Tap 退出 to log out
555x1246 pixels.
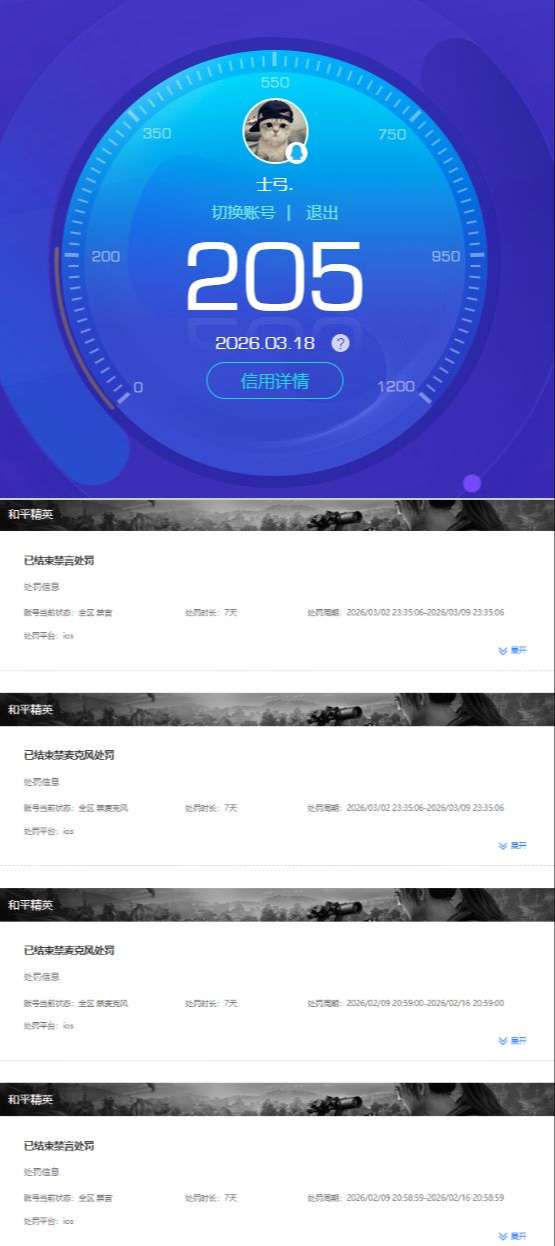(322, 212)
